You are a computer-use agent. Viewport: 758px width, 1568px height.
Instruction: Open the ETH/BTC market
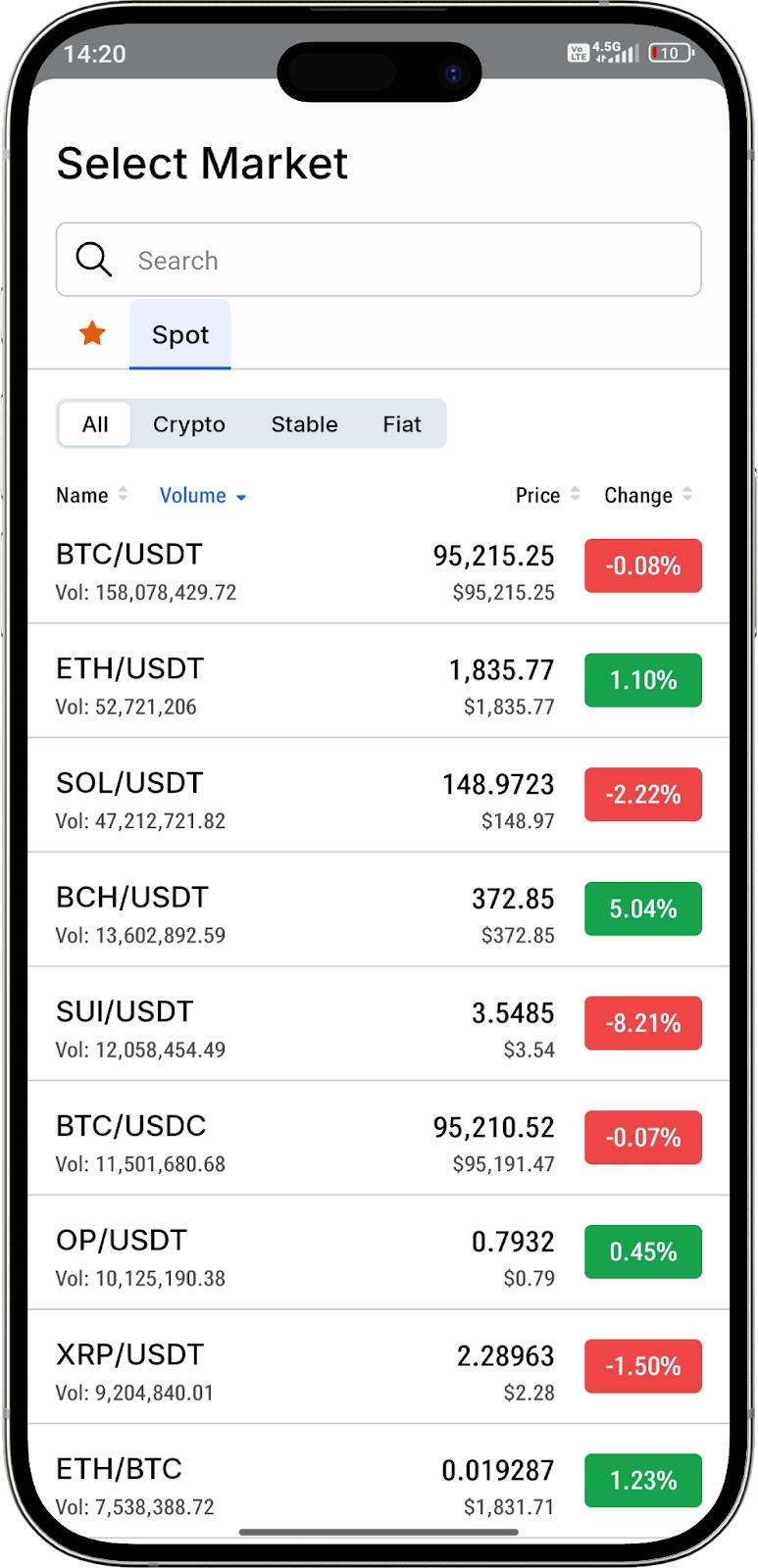point(379,1481)
